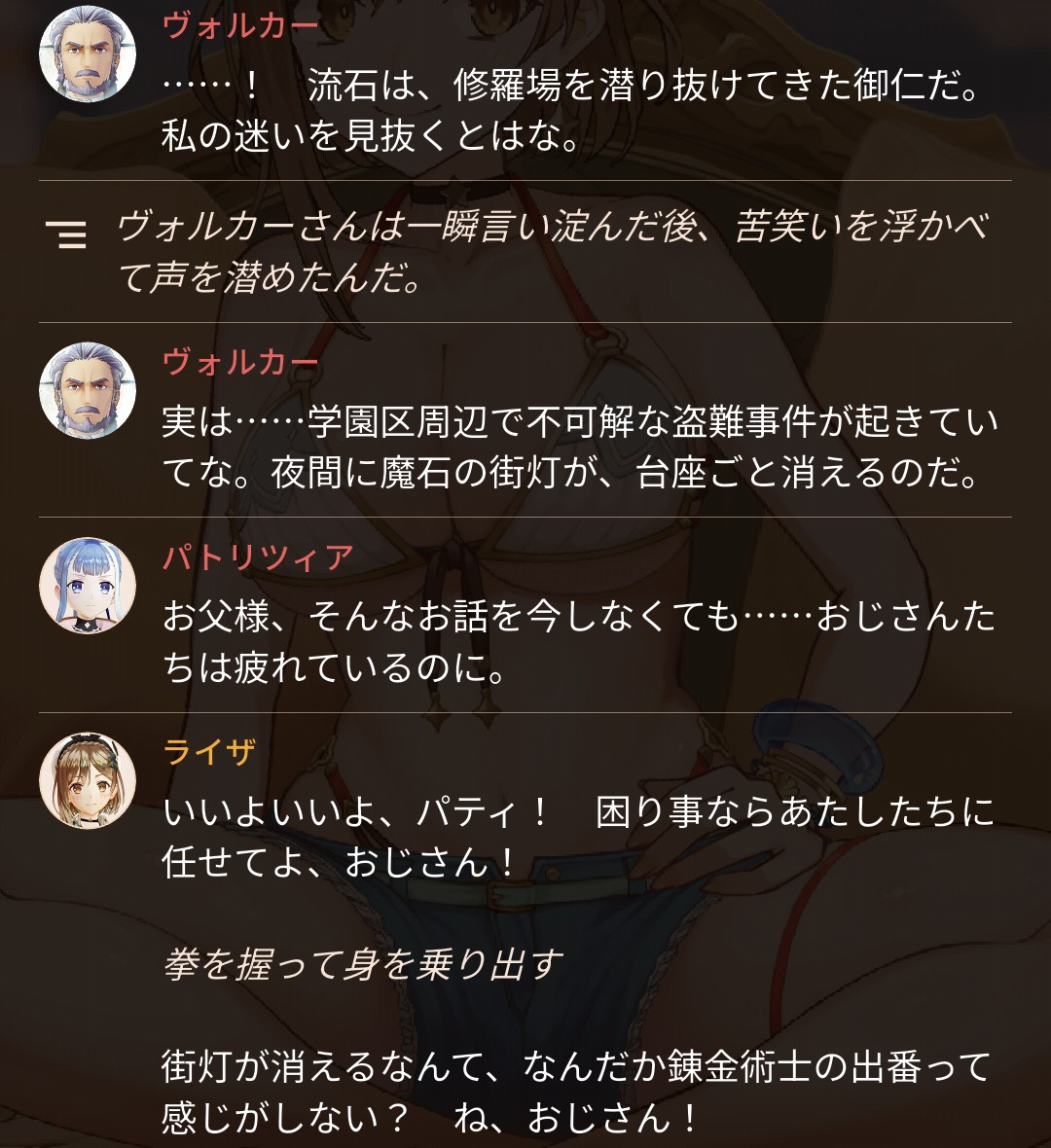This screenshot has width=1051, height=1148.
Task: Tap ヴォルカー's avatar beside the 流石は message
Action: click(88, 54)
